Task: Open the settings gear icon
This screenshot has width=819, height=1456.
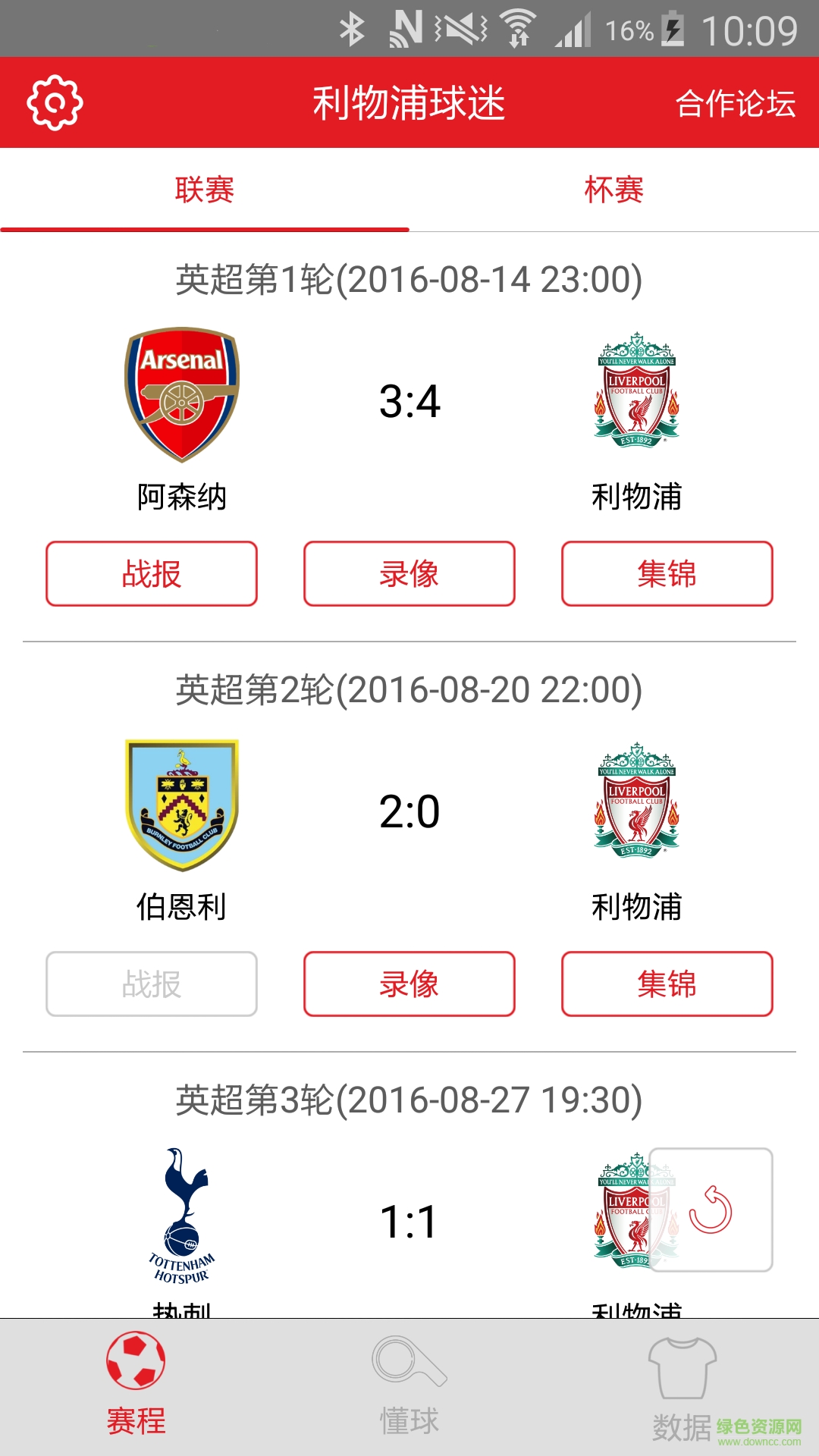Action: pos(55,102)
